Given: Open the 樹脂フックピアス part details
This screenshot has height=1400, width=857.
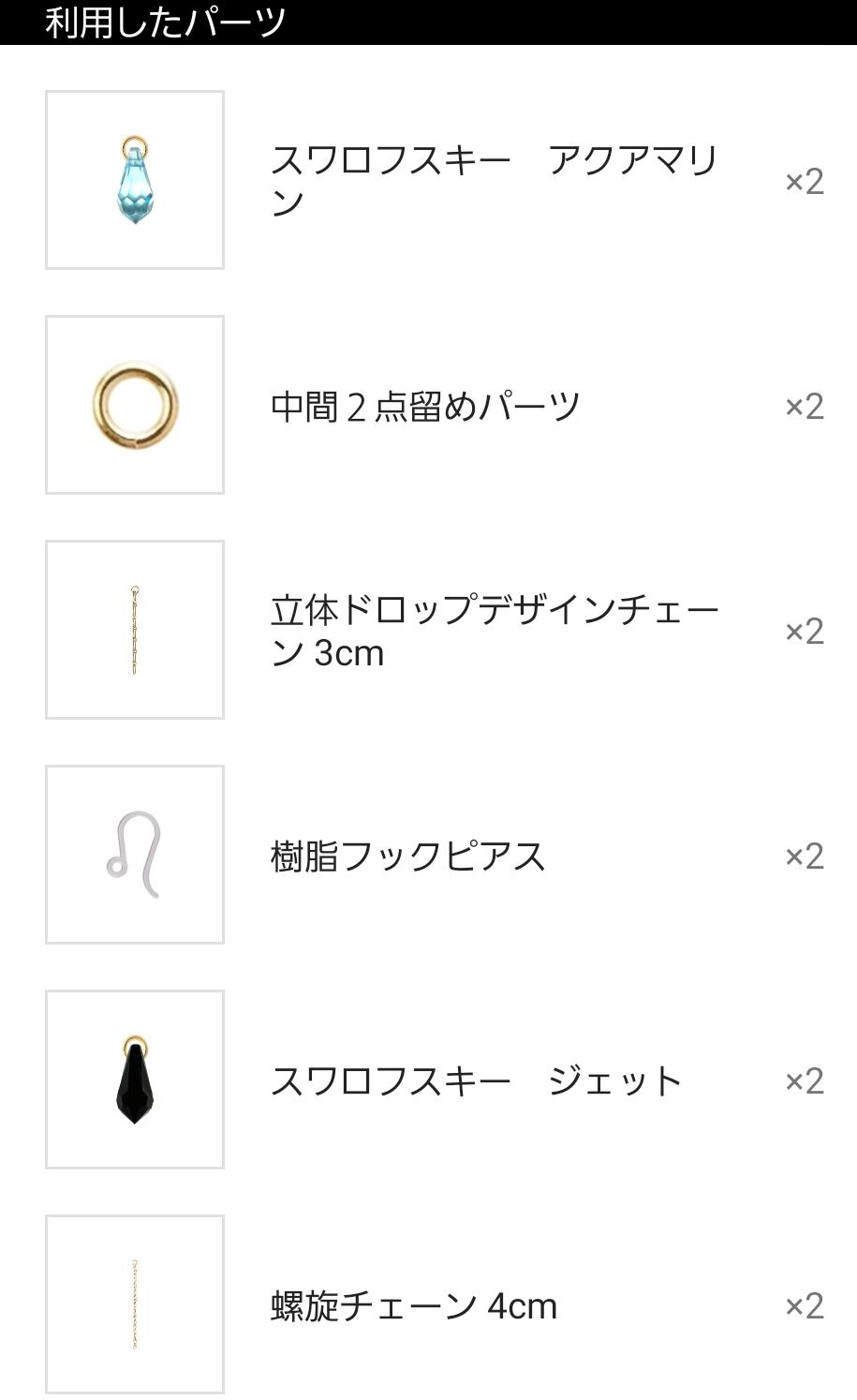Looking at the screenshot, I should point(408,856).
